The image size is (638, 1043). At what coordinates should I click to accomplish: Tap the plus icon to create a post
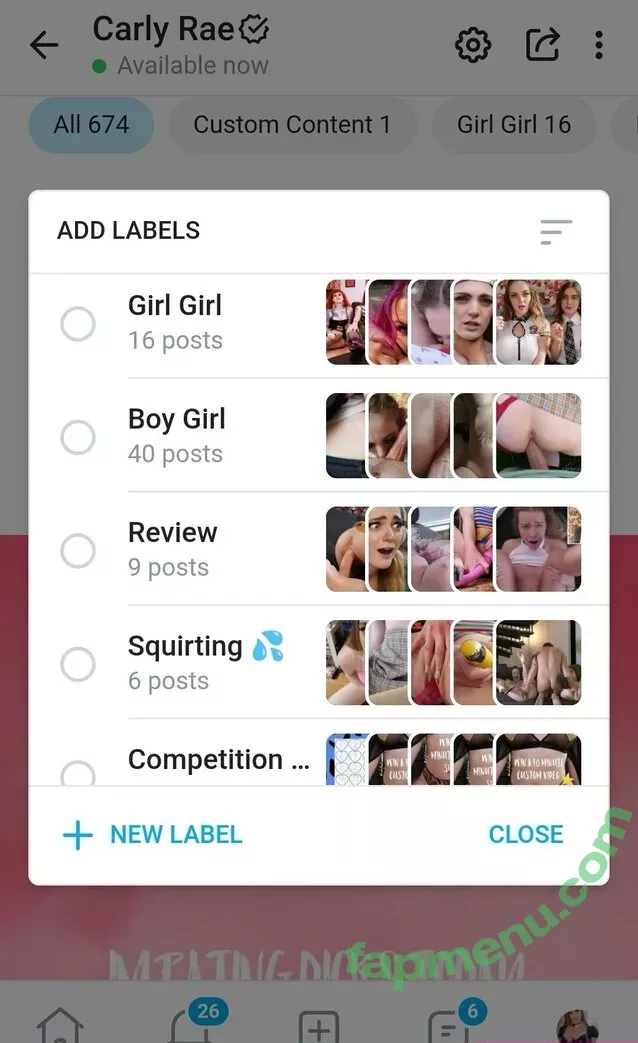[x=319, y=1027]
